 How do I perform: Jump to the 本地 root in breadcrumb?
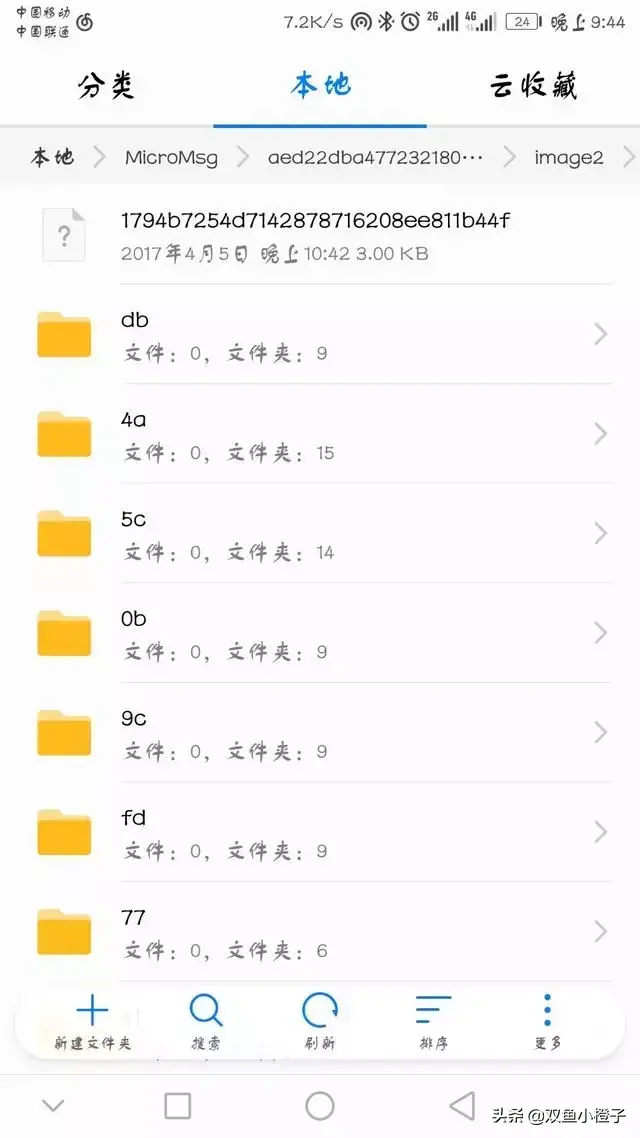point(52,157)
